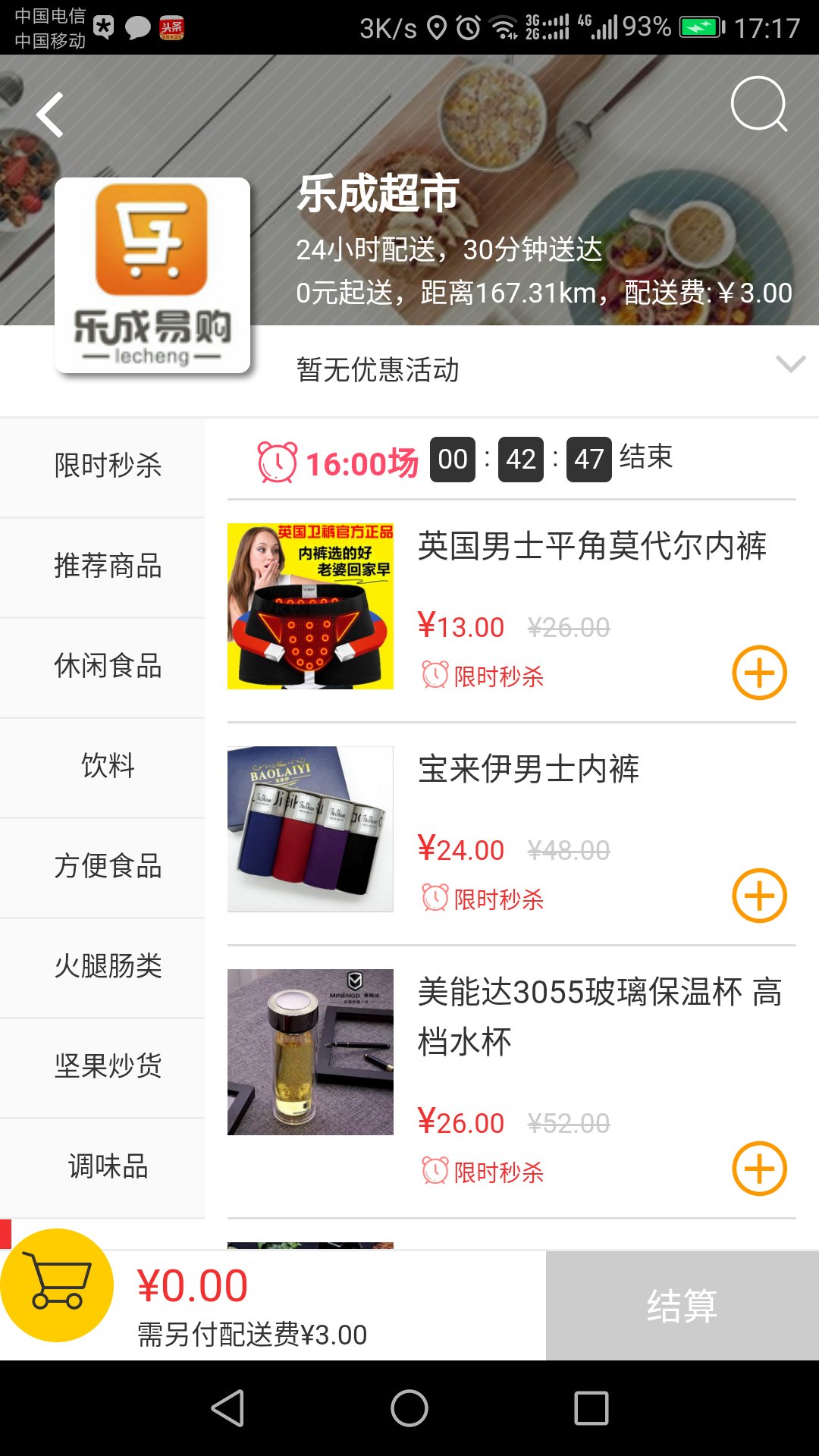The image size is (819, 1456).
Task: Add 宝来伊男士内裤 using the orange plus icon
Action: (758, 895)
